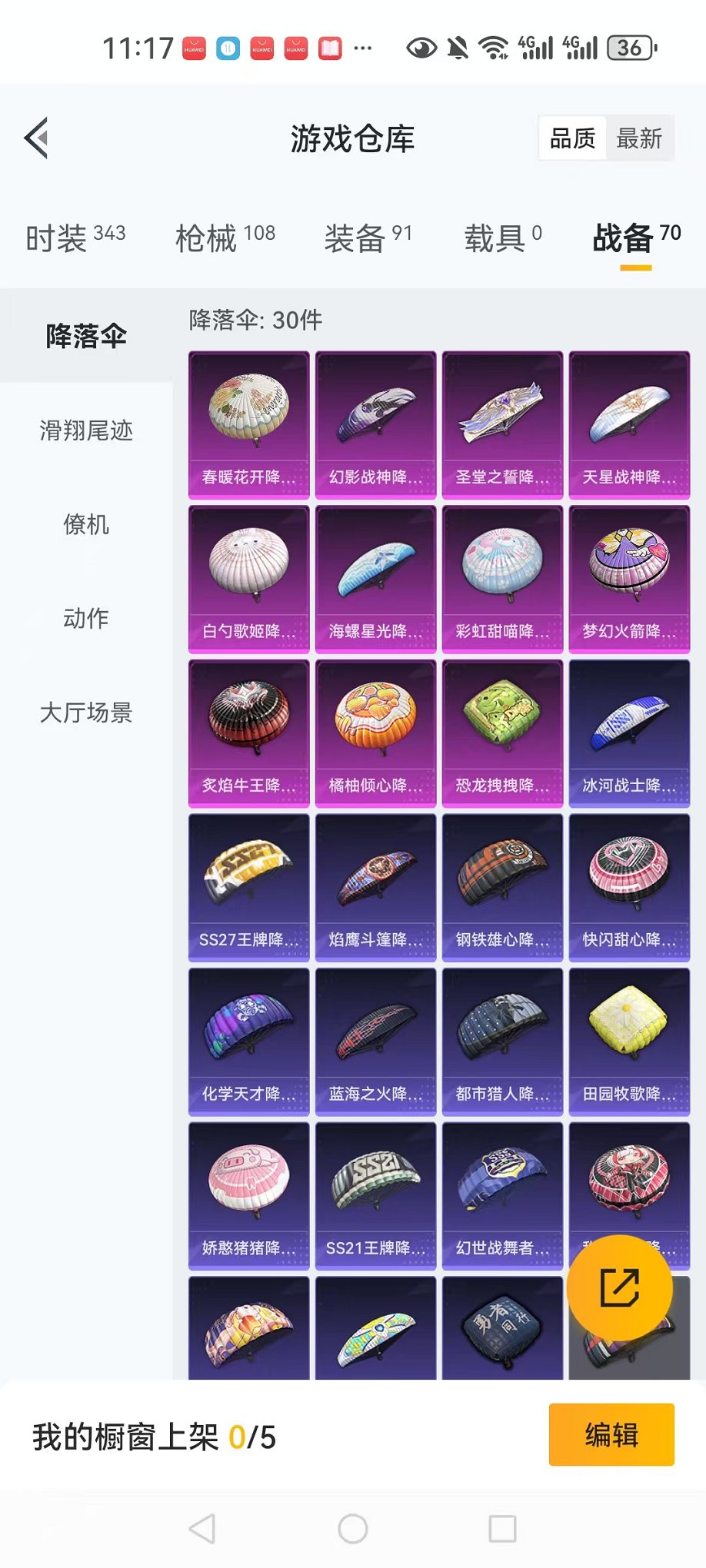Image resolution: width=706 pixels, height=1568 pixels.
Task: Tap the orange share floating button
Action: pos(619,1287)
